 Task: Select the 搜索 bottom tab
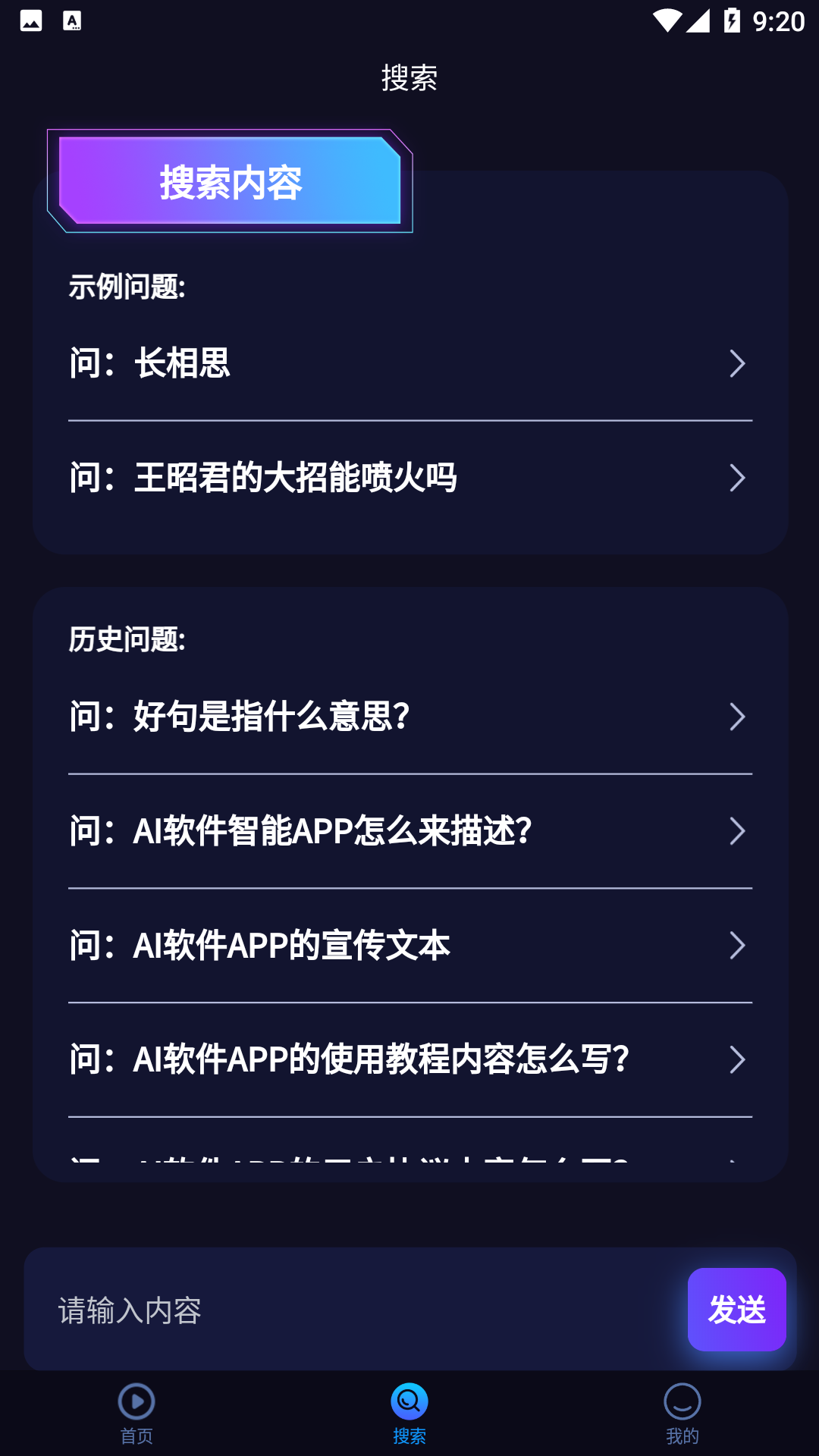click(409, 1414)
